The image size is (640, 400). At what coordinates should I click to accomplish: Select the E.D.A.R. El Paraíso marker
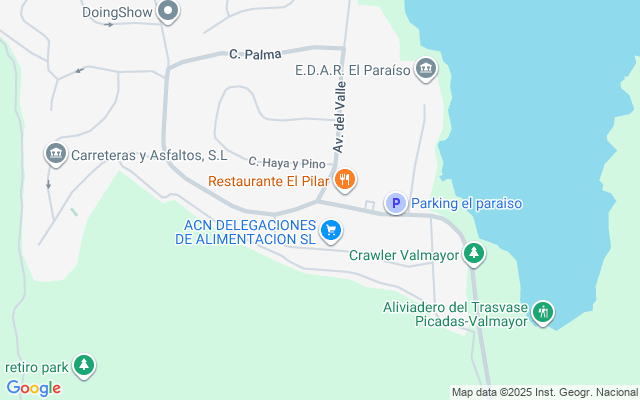coord(427,70)
